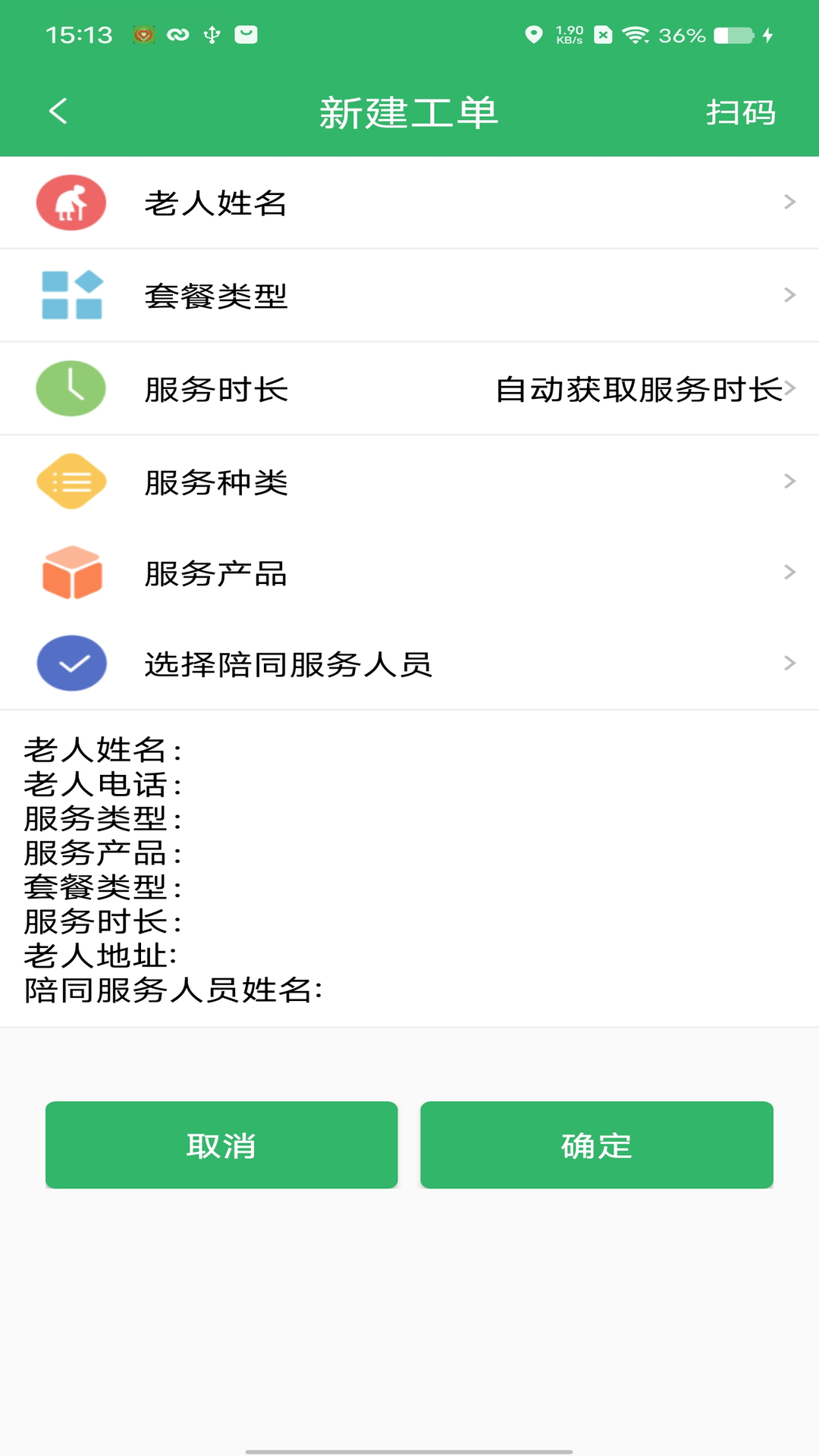
Task: Open the 老人姓名 selection row
Action: (409, 202)
